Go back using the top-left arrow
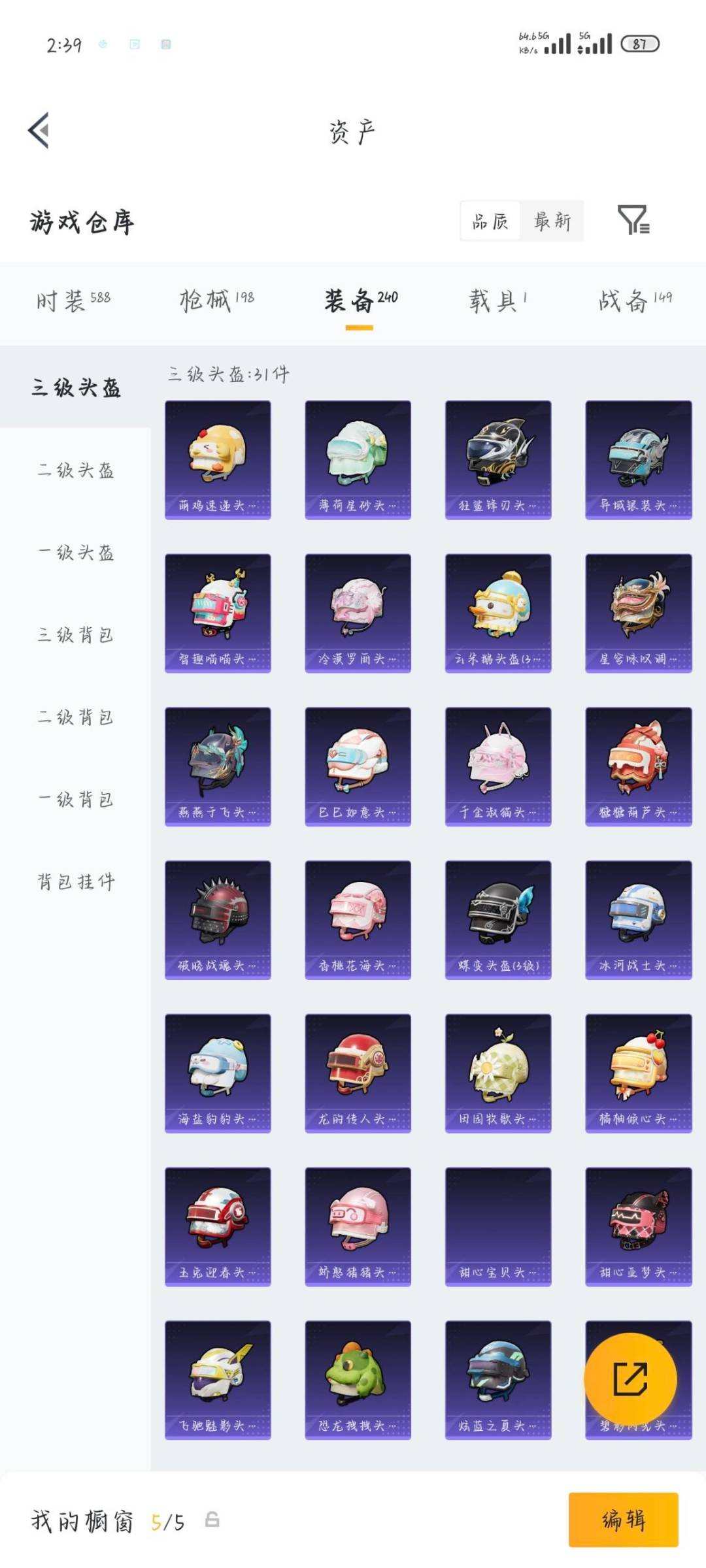The image size is (706, 1568). coord(39,131)
